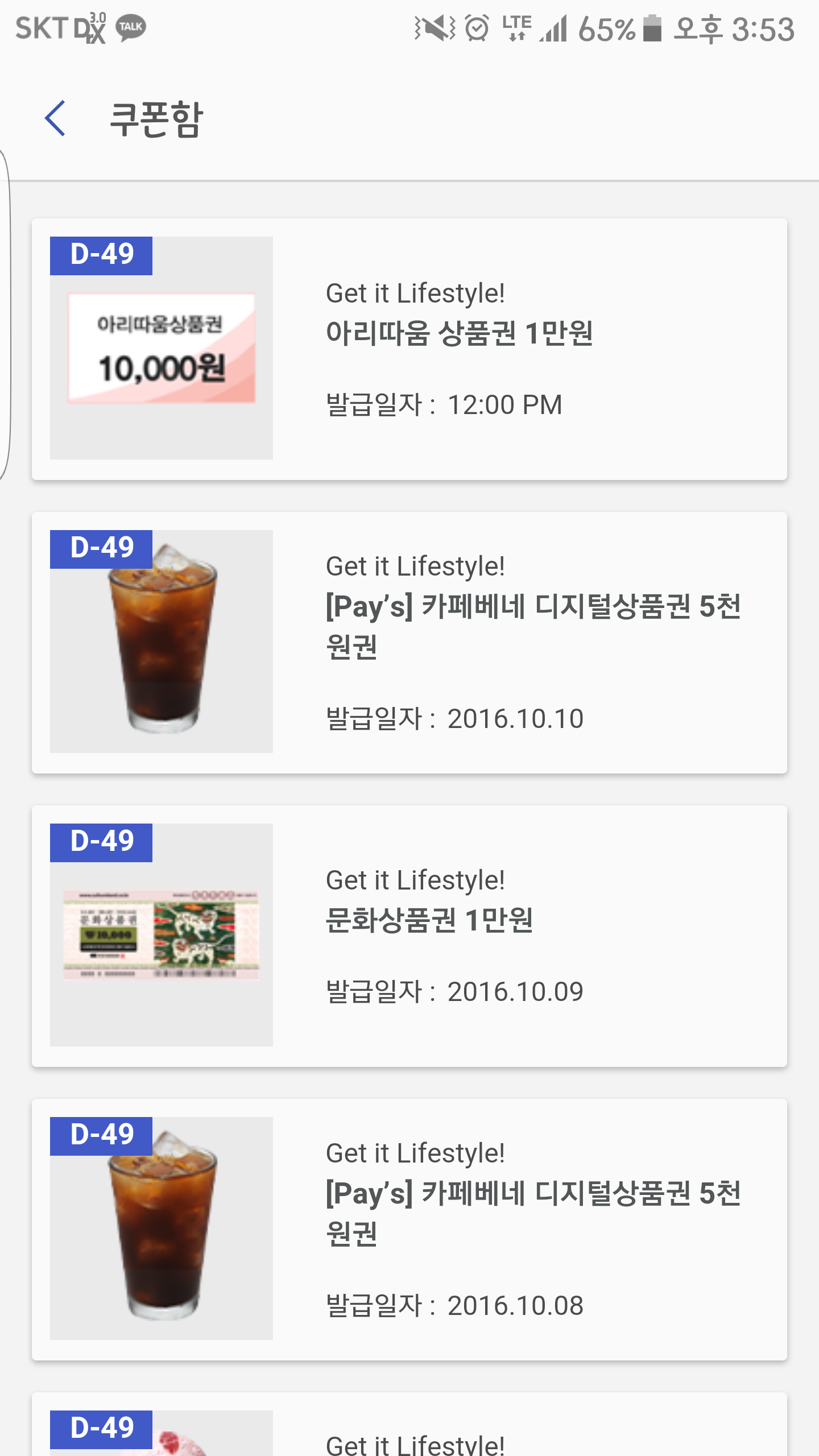View 카페베네 coupon issued 2016.10.10
The width and height of the screenshot is (819, 1456).
tap(409, 643)
